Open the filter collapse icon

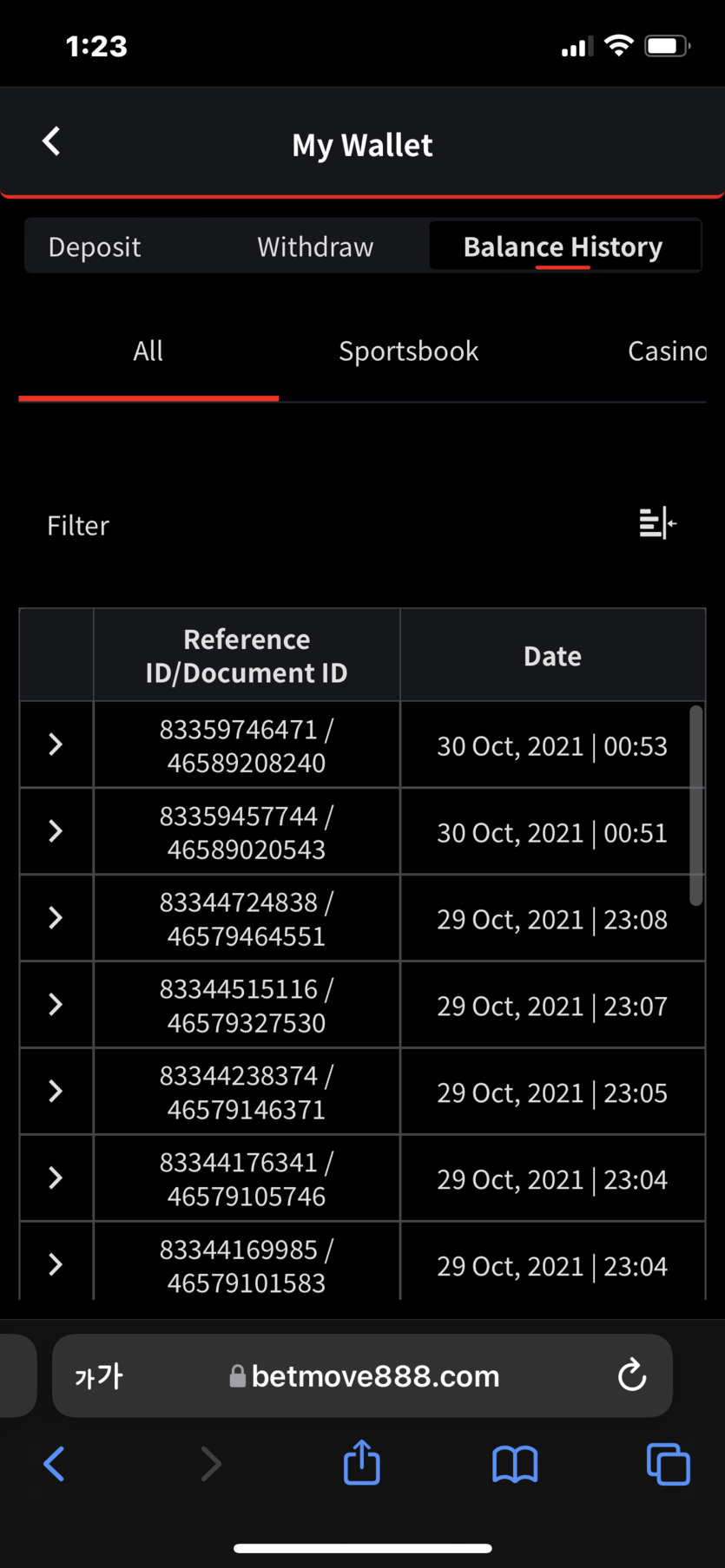pos(657,523)
